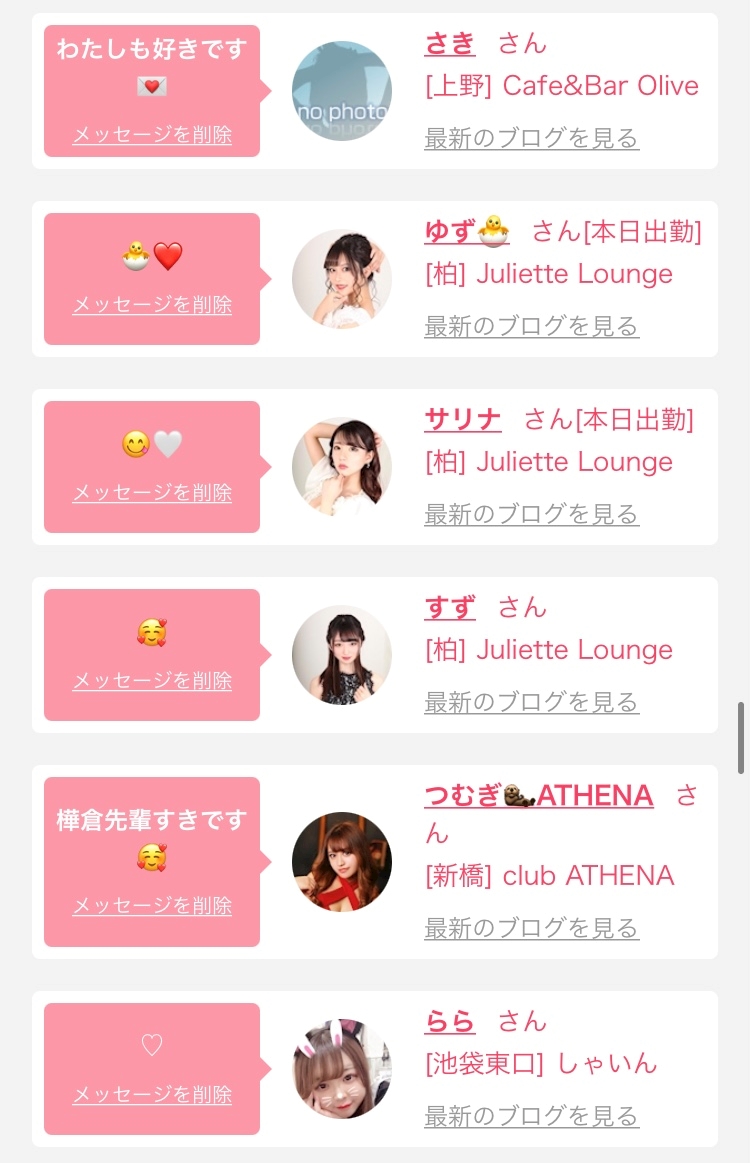The image size is (750, 1163).
Task: Delete the message sent to ゆず
Action: coord(152,304)
